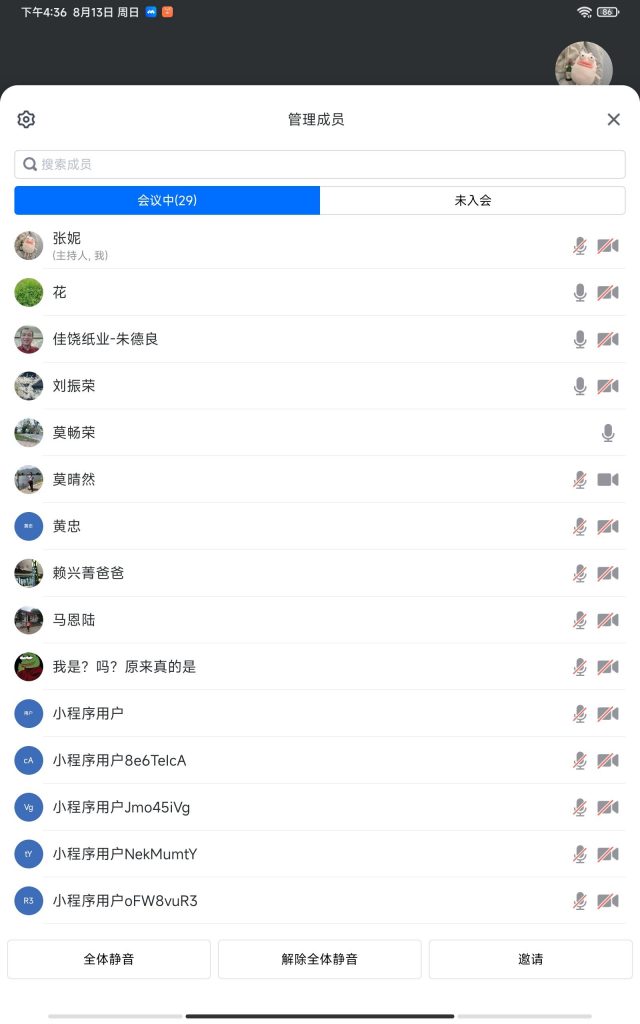Open member row 黄忠
The height and width of the screenshot is (1024, 640).
[x=300, y=526]
